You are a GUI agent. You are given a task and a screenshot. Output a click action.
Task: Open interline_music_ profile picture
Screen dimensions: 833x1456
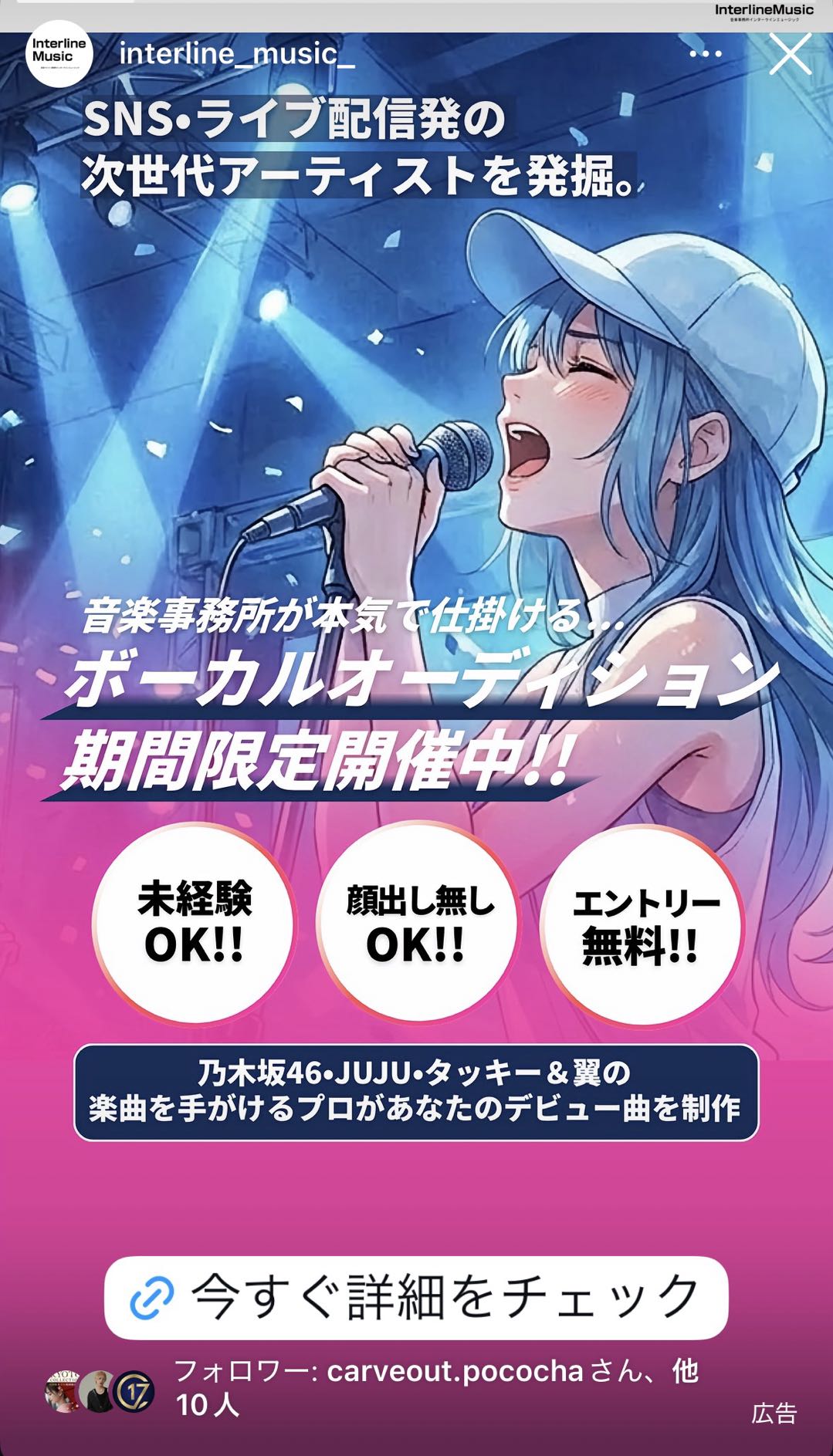59,53
